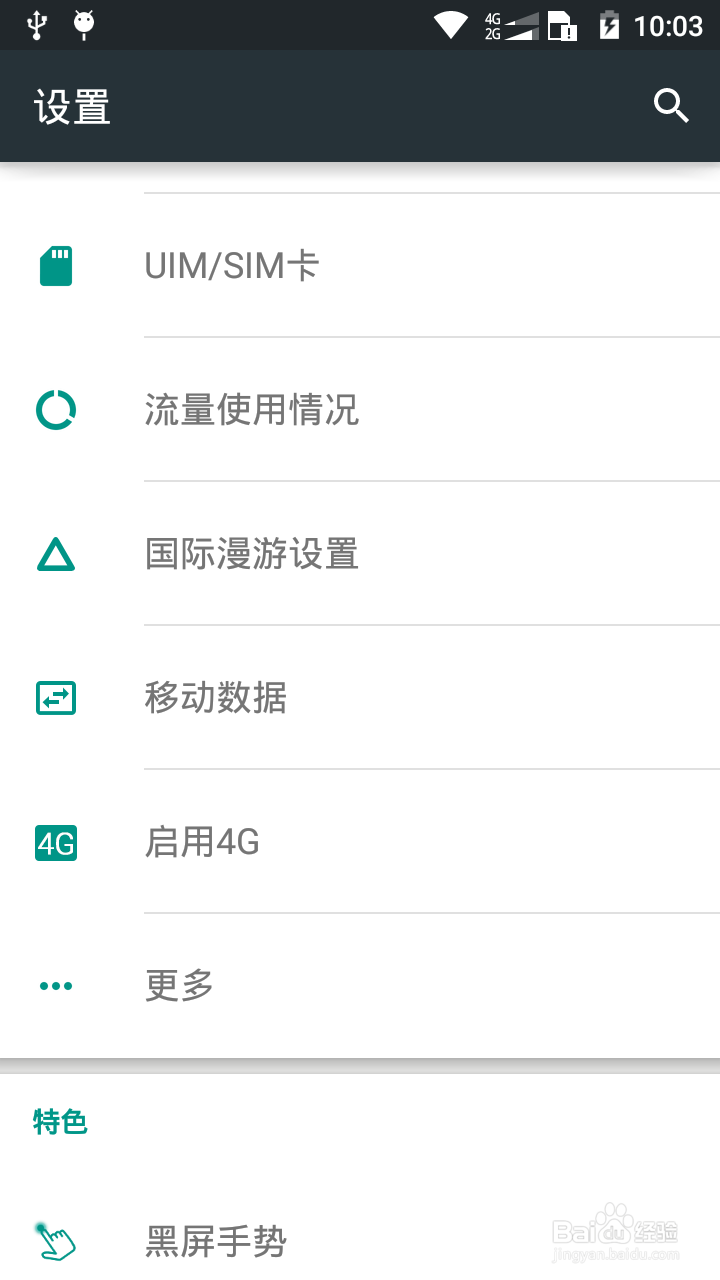Open 黑屏手势 gesture settings
This screenshot has width=720, height=1280.
[x=360, y=1242]
